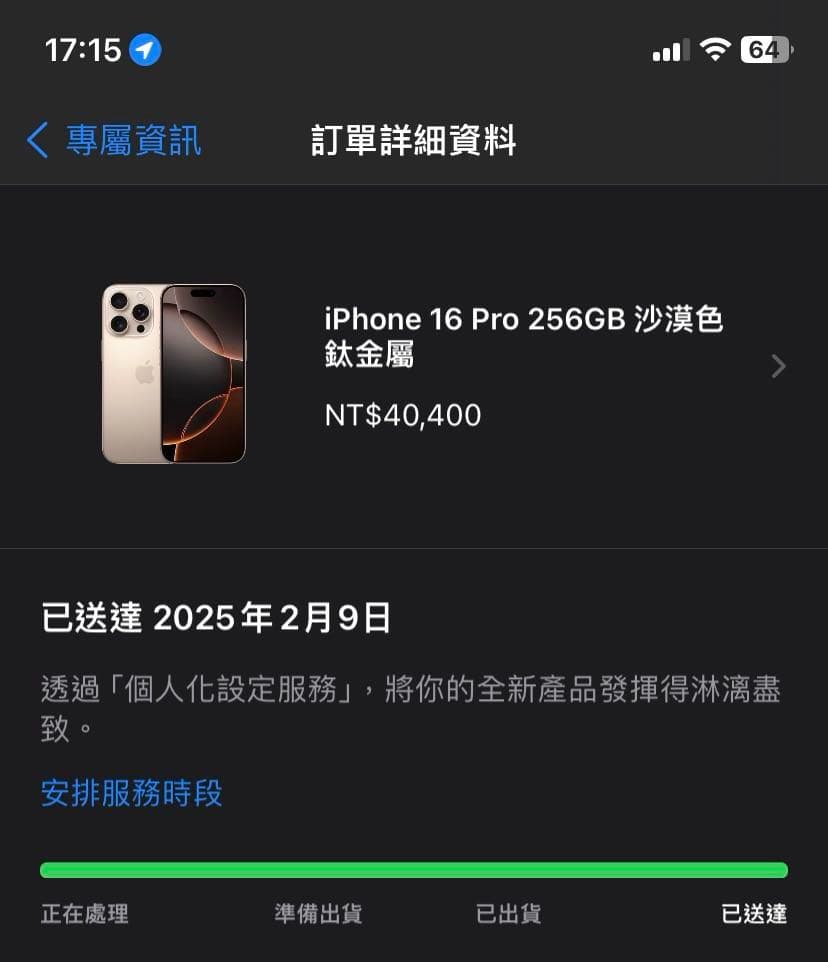
Task: Tap the 安排服務時段 link
Action: pyautogui.click(x=132, y=793)
